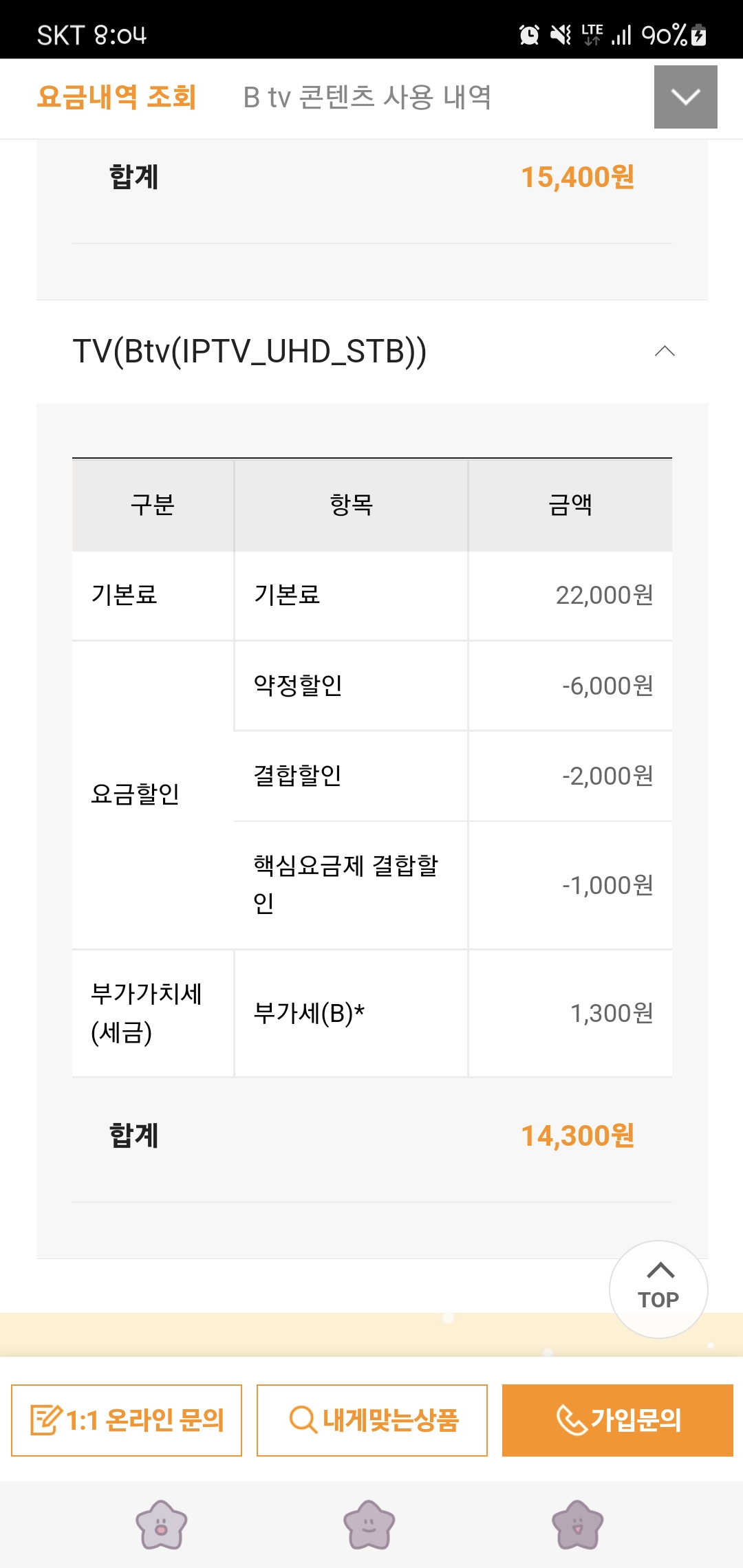Image resolution: width=743 pixels, height=1568 pixels.
Task: Collapse the TV(Btv(IPTV_UHD_STB)) section
Action: (664, 351)
